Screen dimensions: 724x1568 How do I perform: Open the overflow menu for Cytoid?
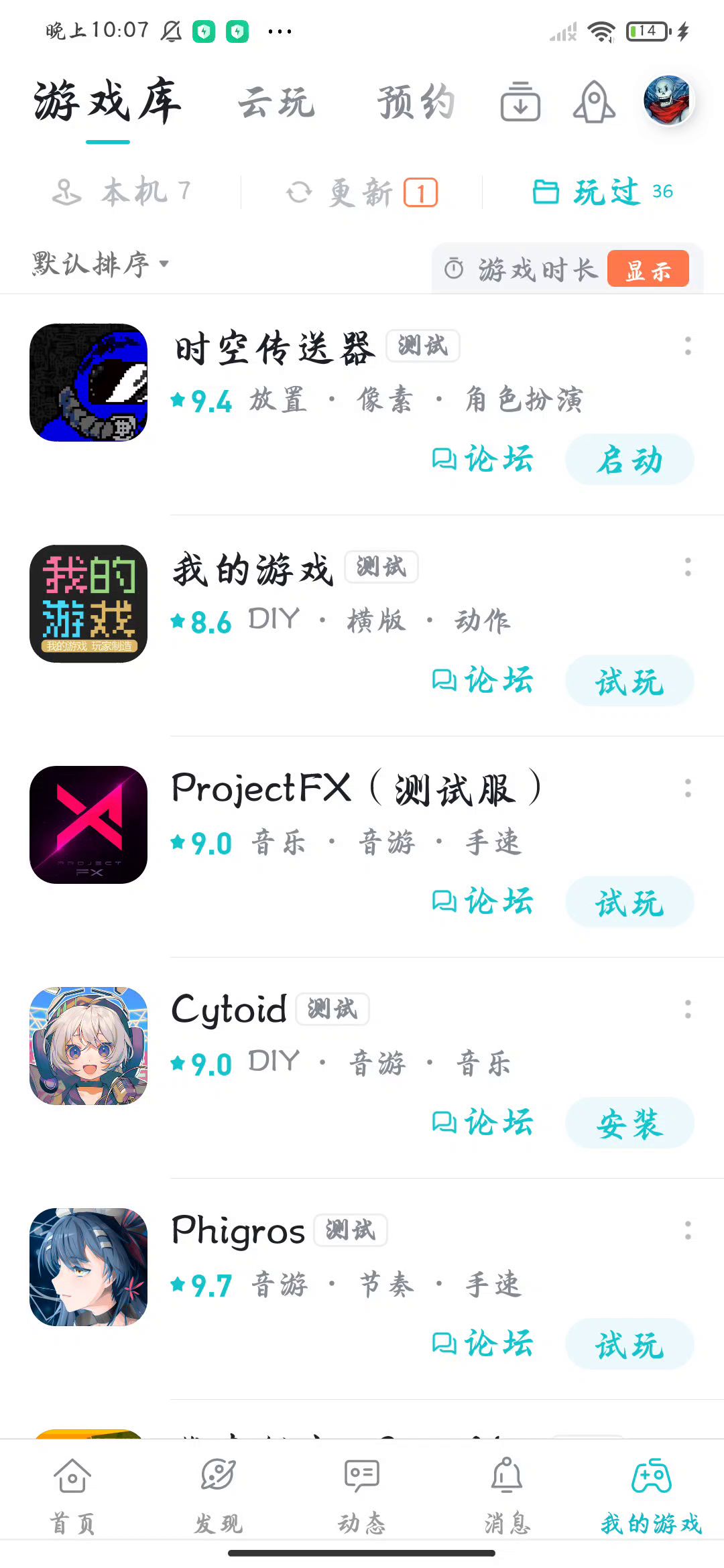click(688, 1009)
